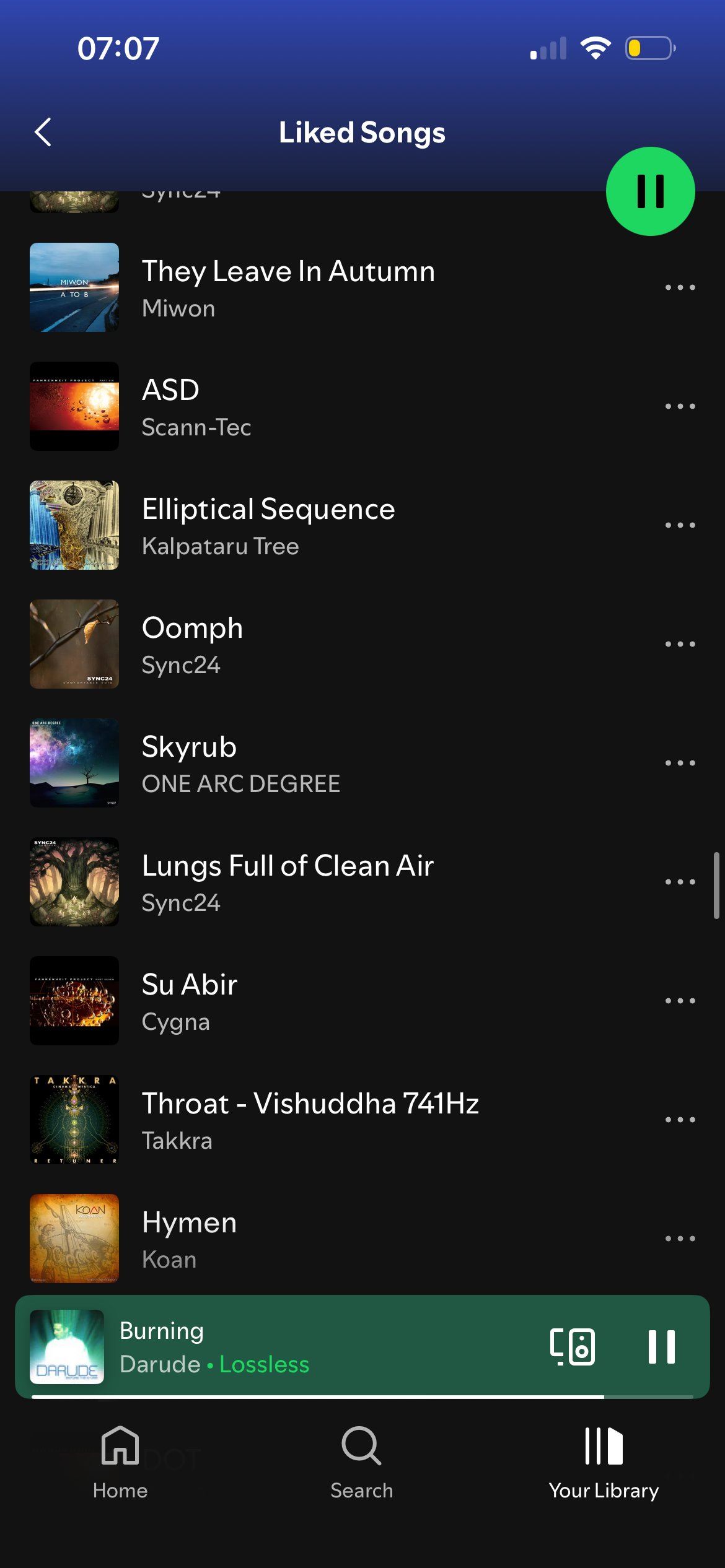Open more options for Elliptical Sequence
This screenshot has width=725, height=1568.
[680, 525]
